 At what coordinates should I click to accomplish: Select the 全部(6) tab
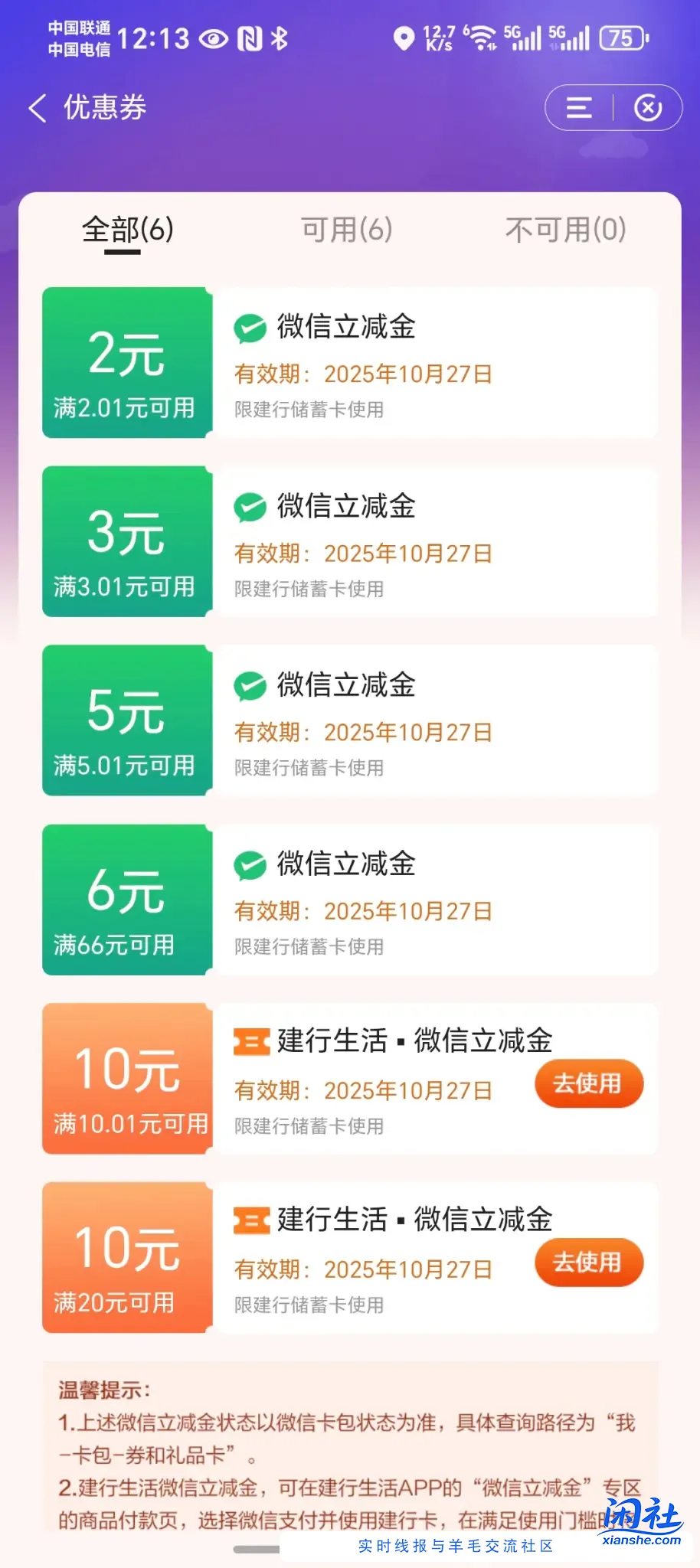[x=127, y=229]
